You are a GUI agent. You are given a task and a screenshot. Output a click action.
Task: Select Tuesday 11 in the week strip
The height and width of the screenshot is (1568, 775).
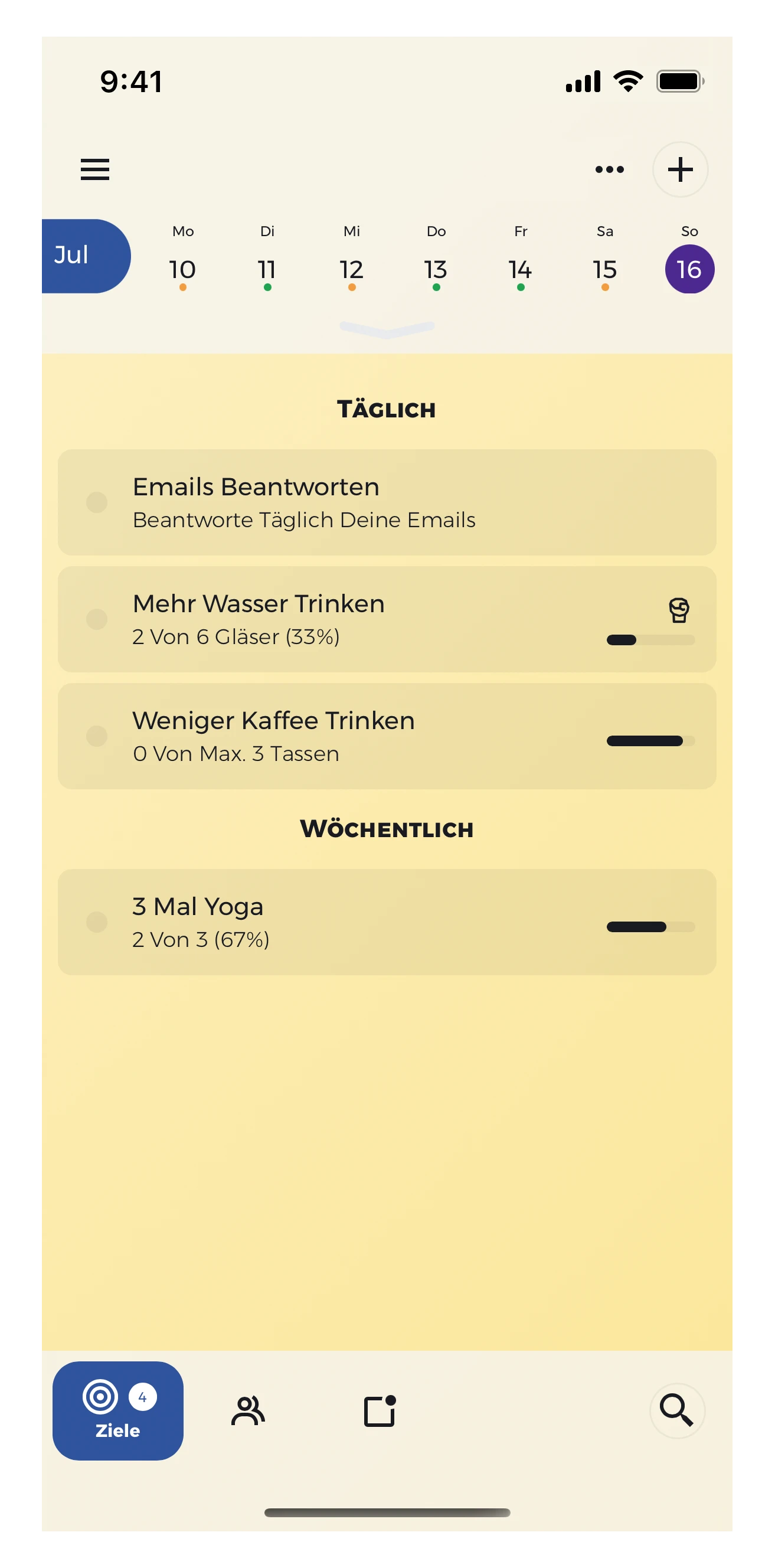pos(267,269)
